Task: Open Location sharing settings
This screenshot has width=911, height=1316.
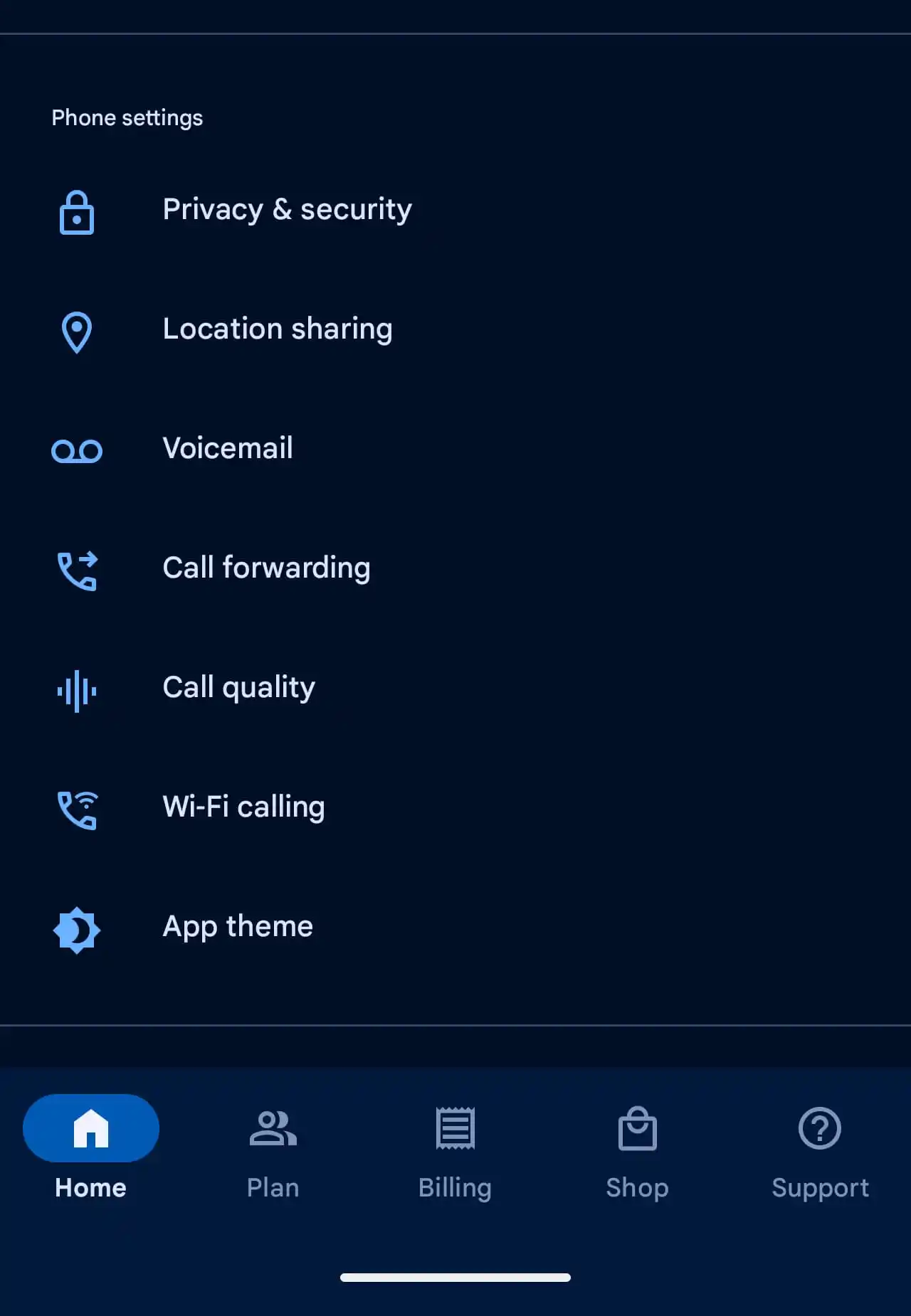Action: pyautogui.click(x=278, y=330)
